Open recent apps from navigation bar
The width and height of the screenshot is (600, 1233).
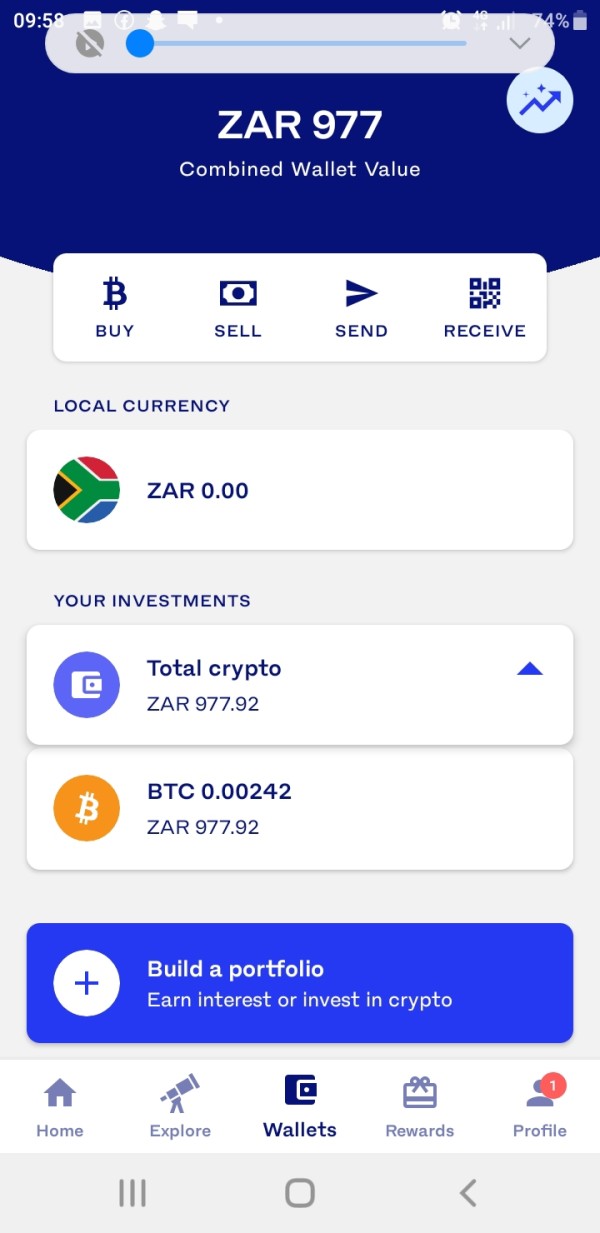click(132, 1192)
